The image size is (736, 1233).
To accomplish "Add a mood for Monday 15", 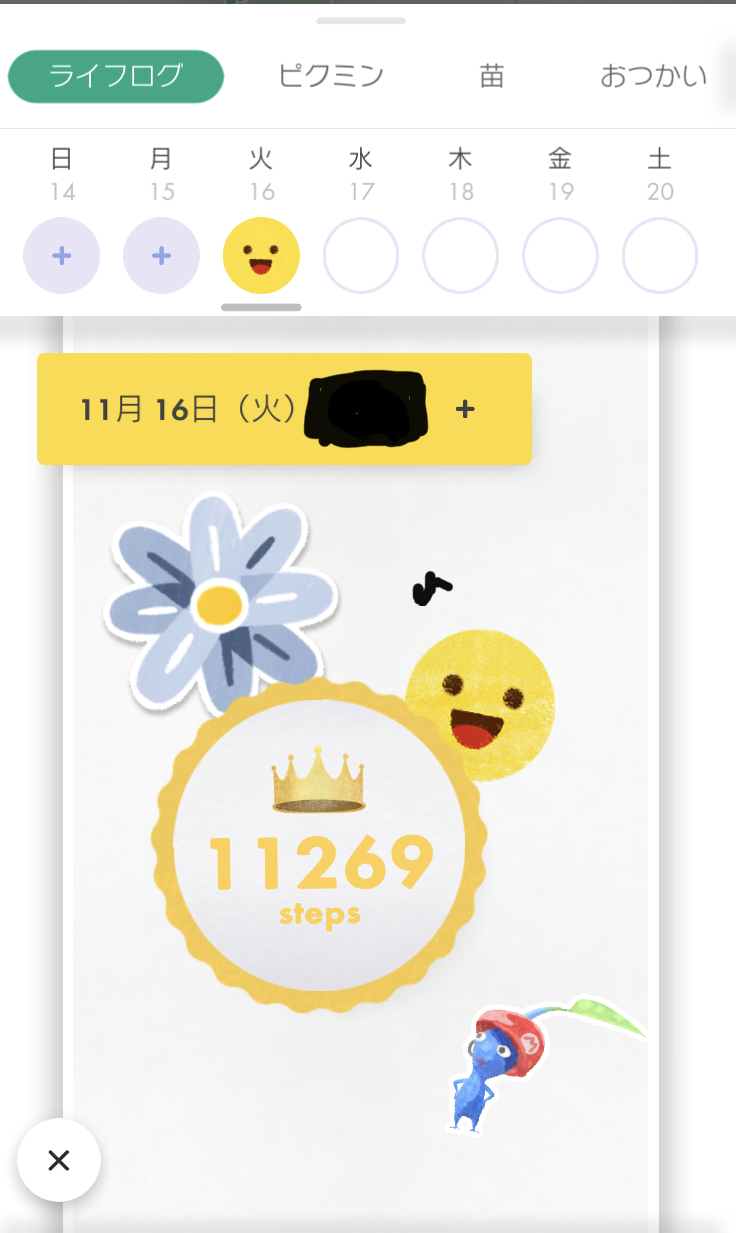I will pyautogui.click(x=161, y=256).
